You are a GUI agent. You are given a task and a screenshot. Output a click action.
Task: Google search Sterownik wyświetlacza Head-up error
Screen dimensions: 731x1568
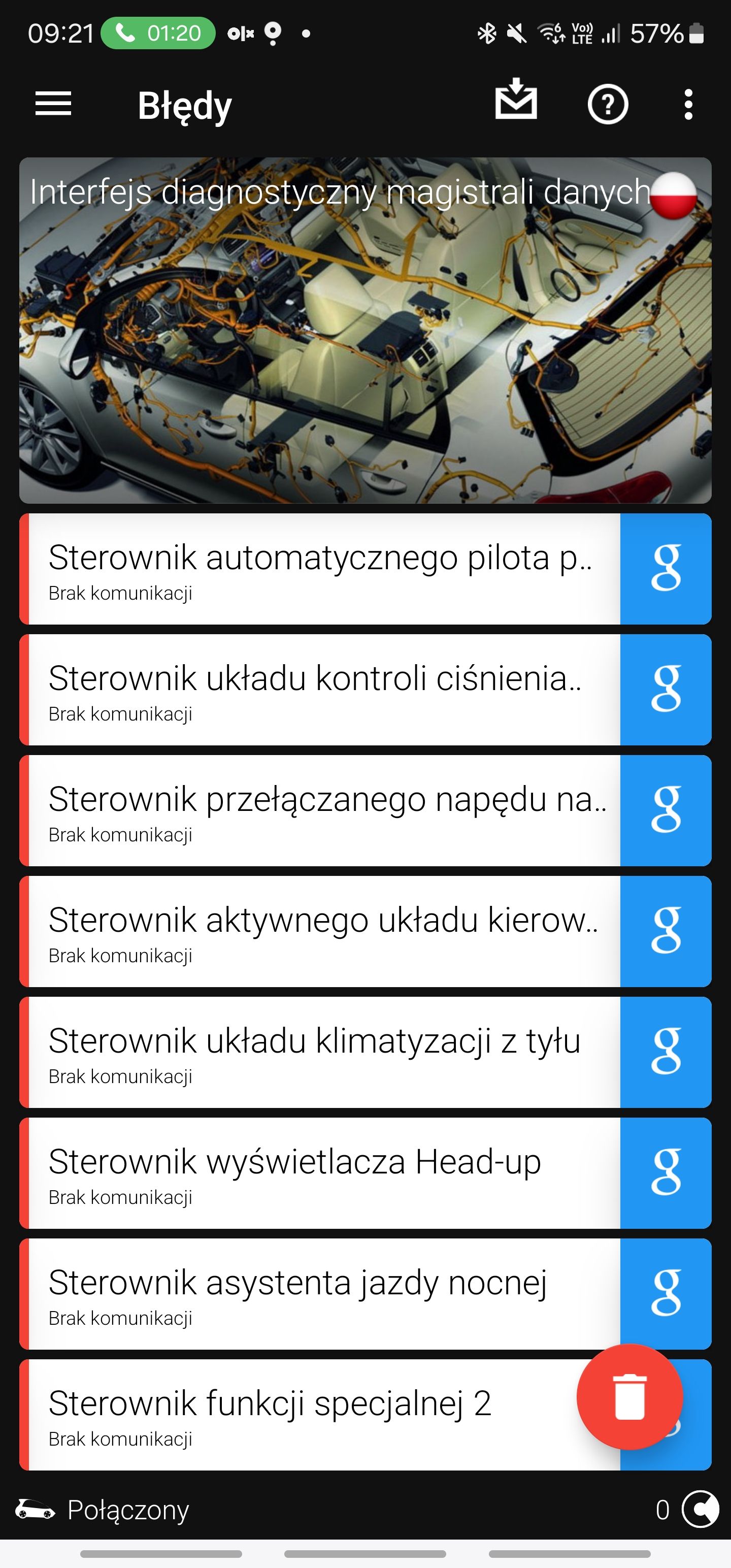[x=666, y=1173]
